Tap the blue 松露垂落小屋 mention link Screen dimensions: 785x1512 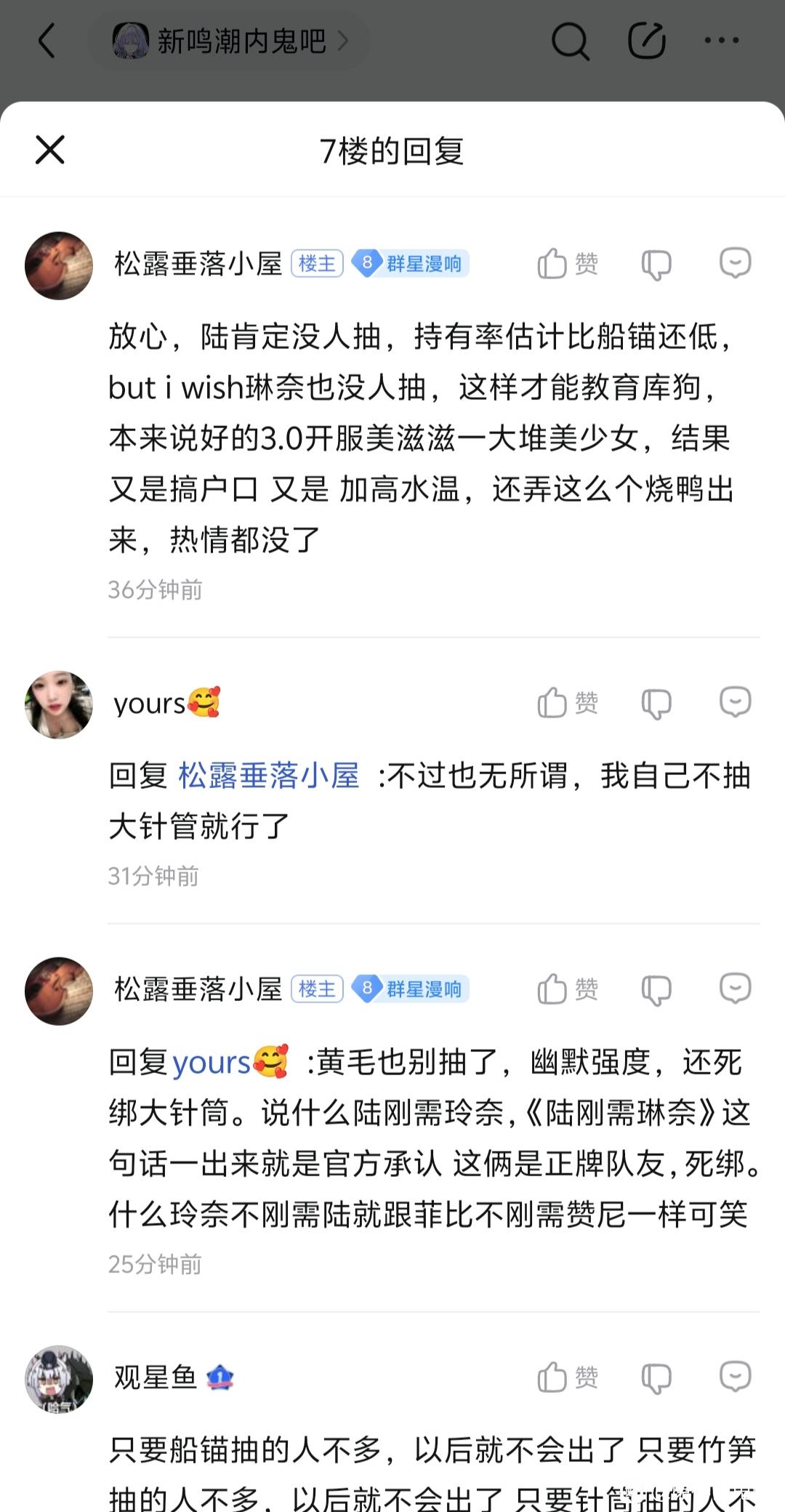(269, 776)
